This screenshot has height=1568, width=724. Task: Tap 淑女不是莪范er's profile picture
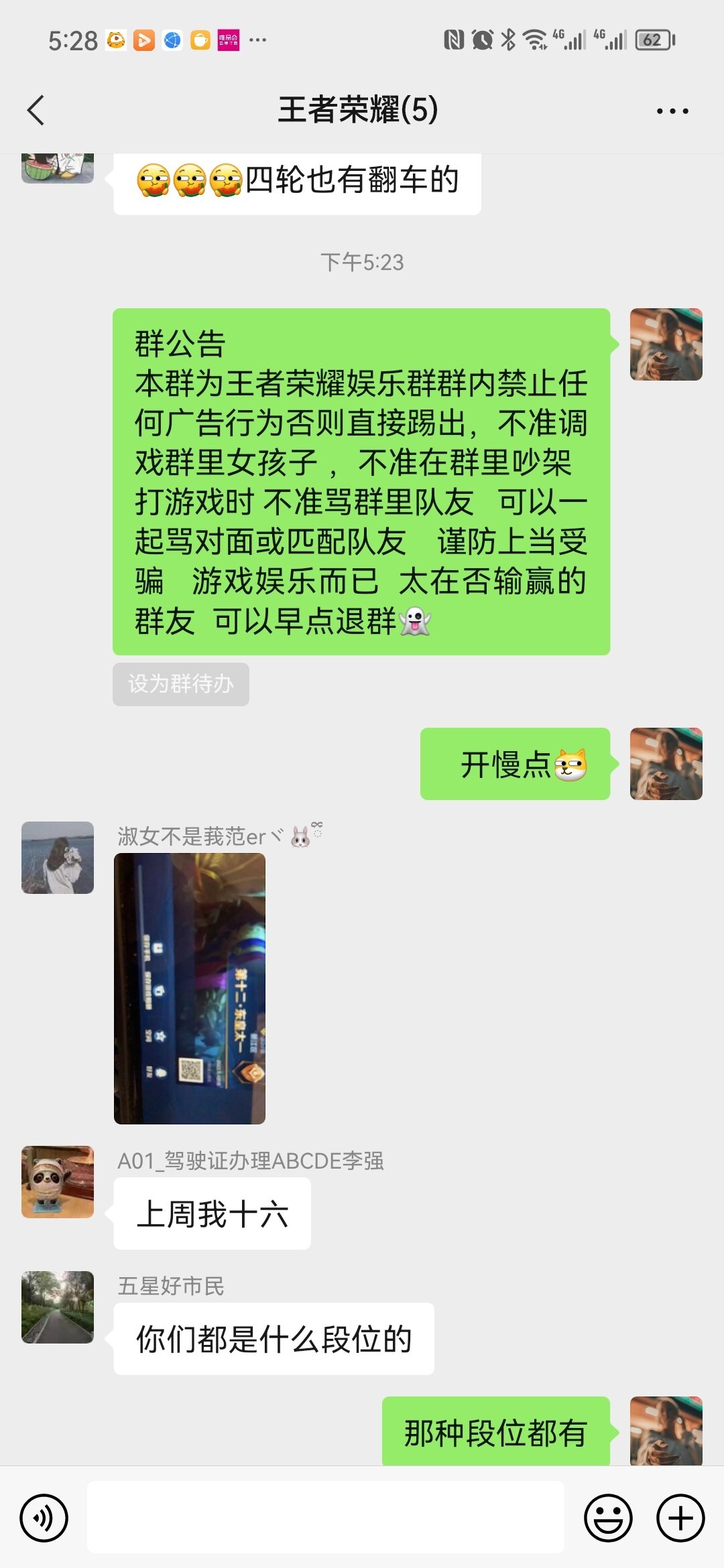(58, 858)
